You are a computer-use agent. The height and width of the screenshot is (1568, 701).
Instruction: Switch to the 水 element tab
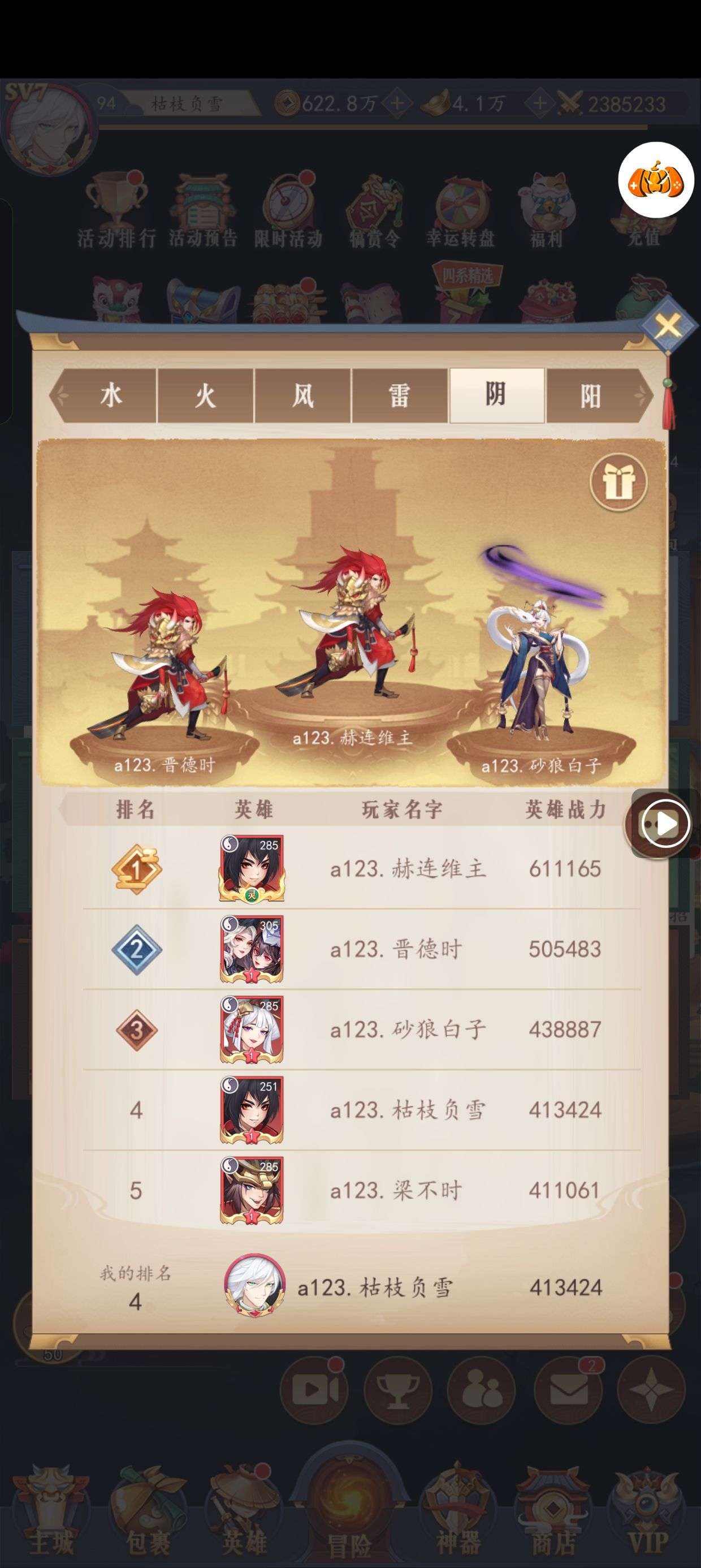pos(111,397)
